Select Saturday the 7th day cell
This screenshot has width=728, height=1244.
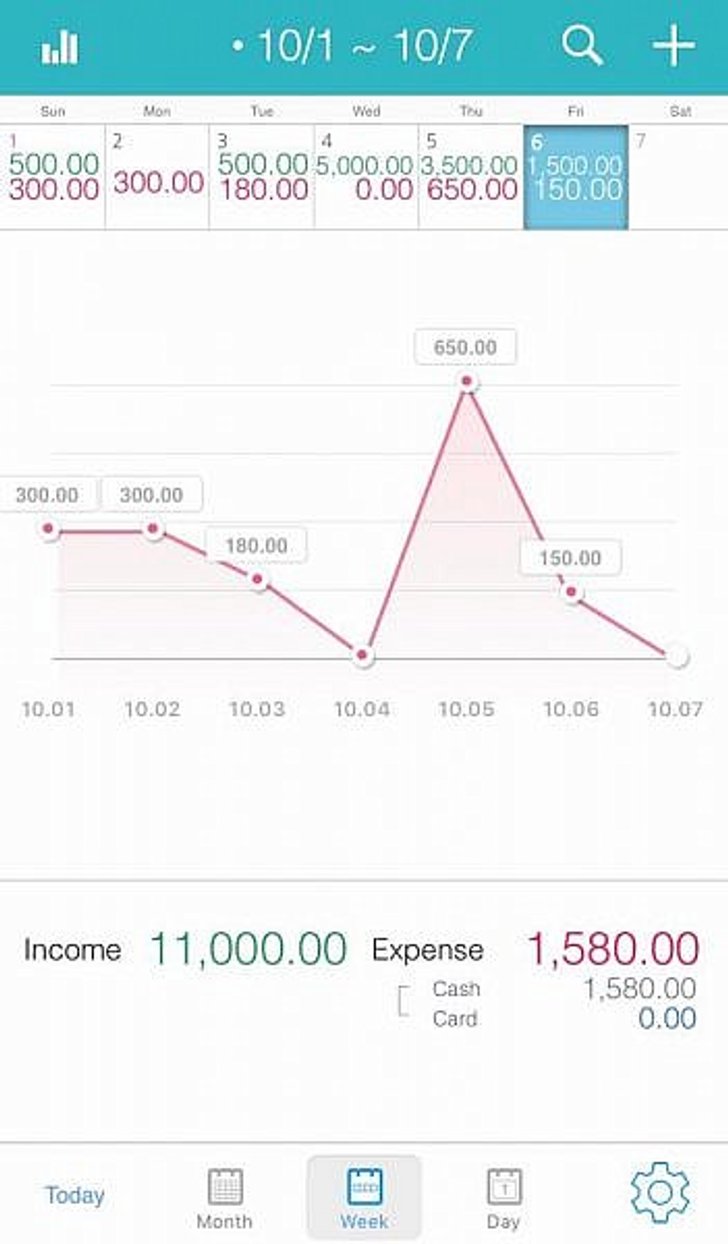click(679, 177)
